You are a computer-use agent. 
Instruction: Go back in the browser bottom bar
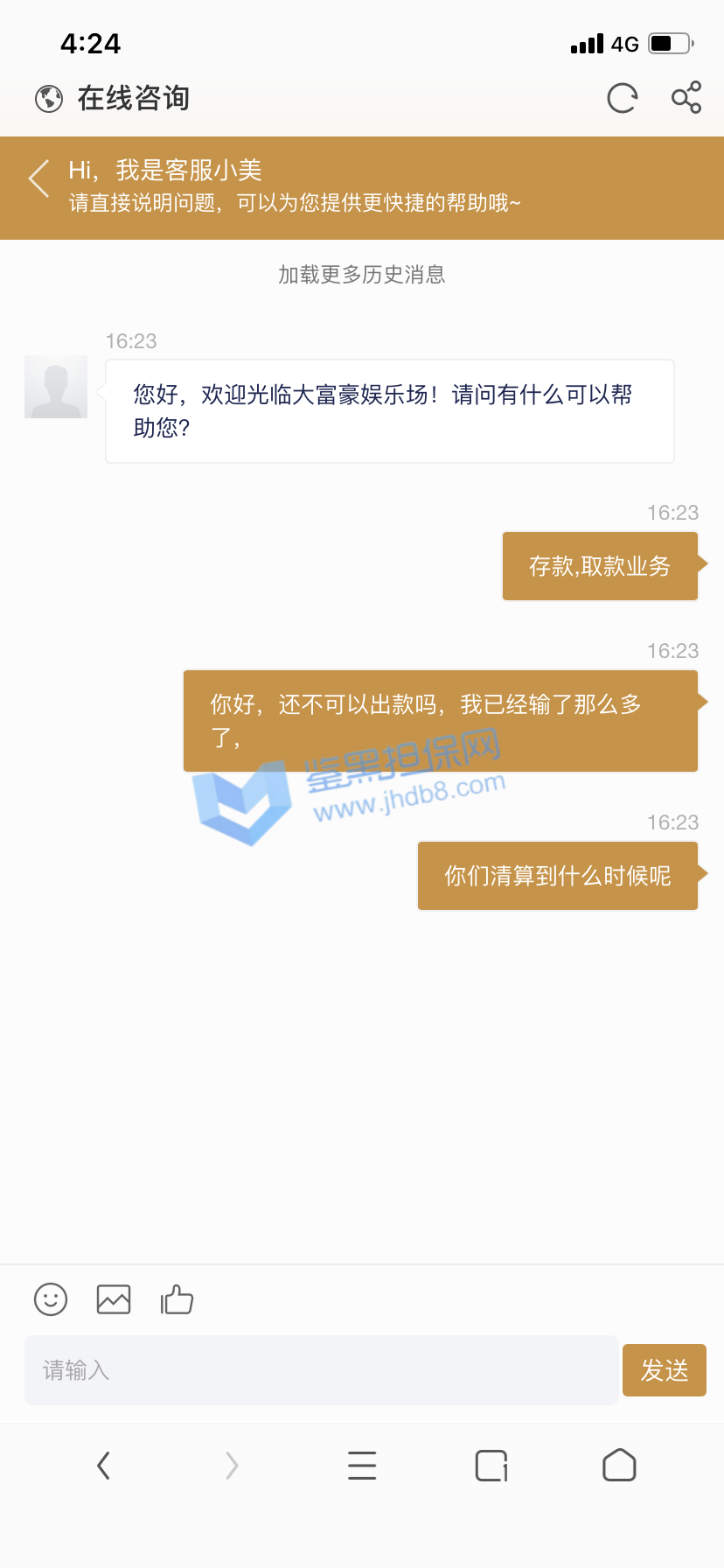tap(104, 1465)
